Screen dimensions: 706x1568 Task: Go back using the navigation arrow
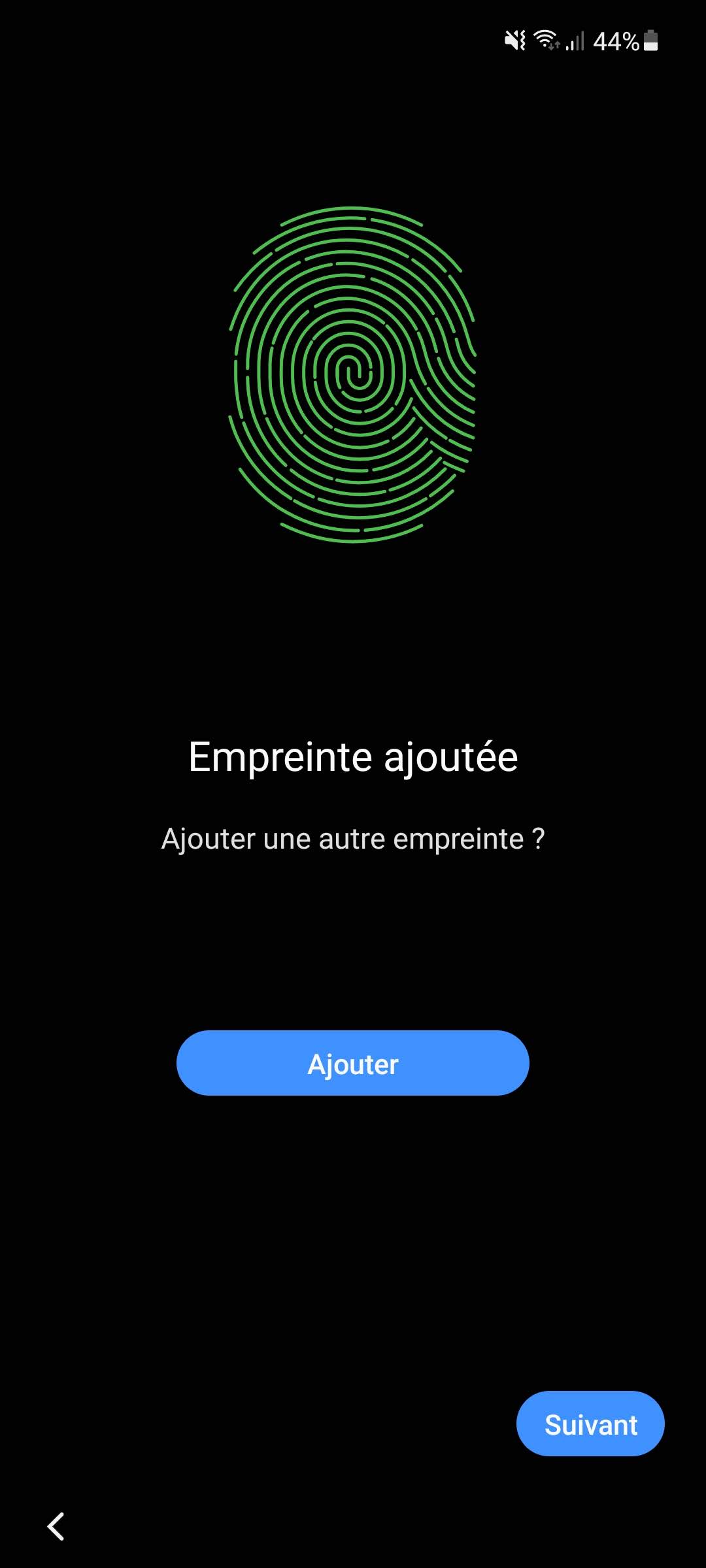coord(56,1526)
